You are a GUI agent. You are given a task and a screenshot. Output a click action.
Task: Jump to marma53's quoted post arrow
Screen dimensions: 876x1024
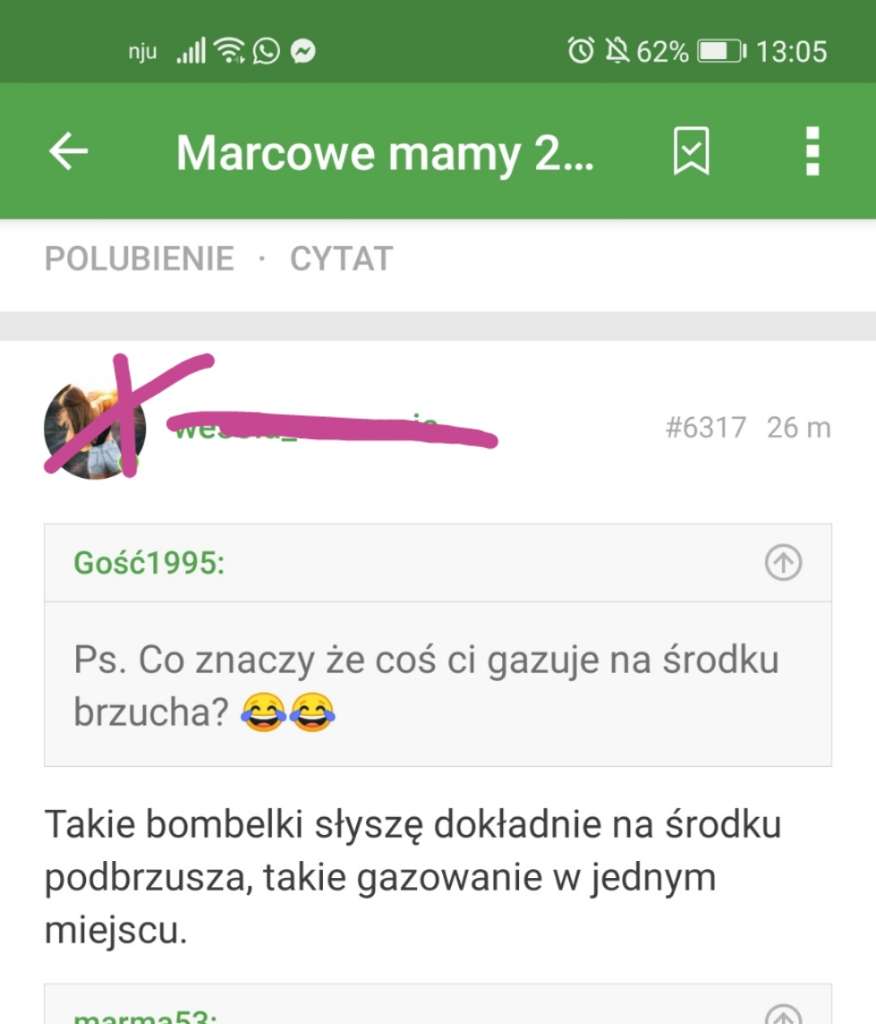tap(783, 1012)
